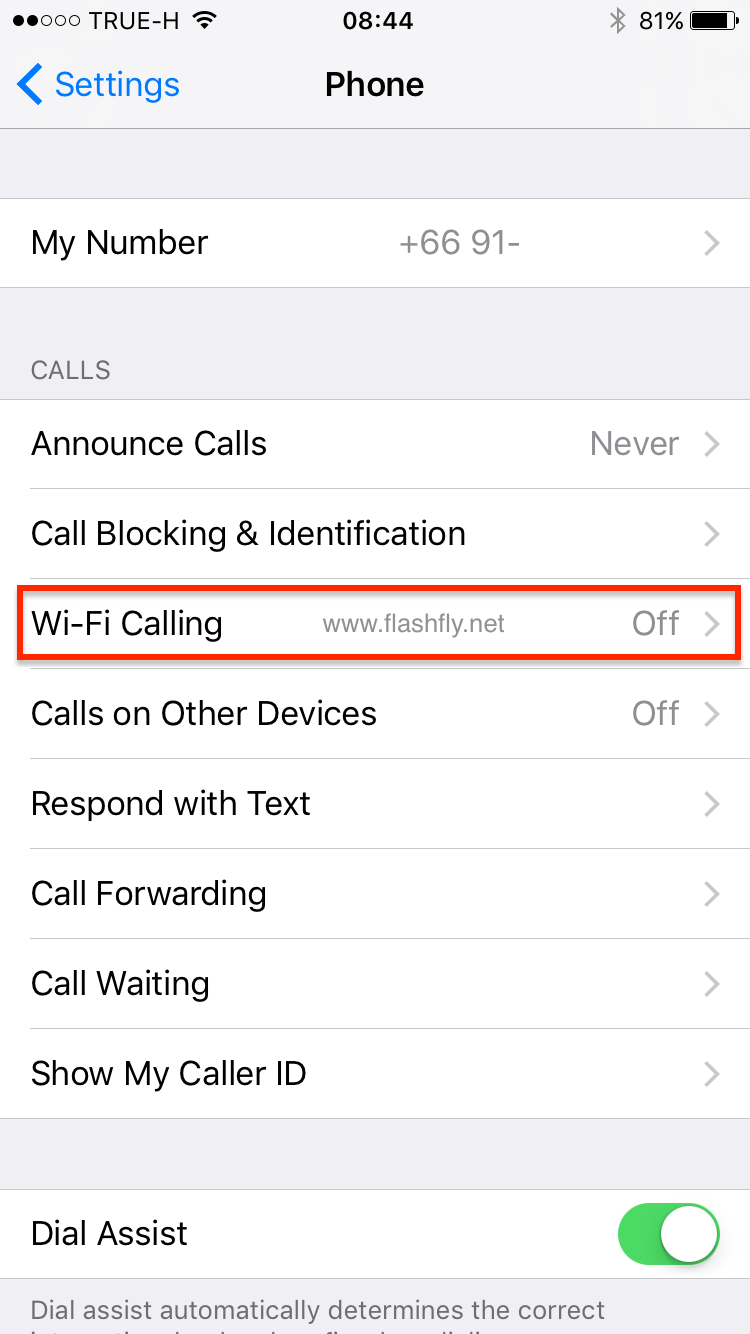Open Calls on Other Devices

click(x=375, y=714)
